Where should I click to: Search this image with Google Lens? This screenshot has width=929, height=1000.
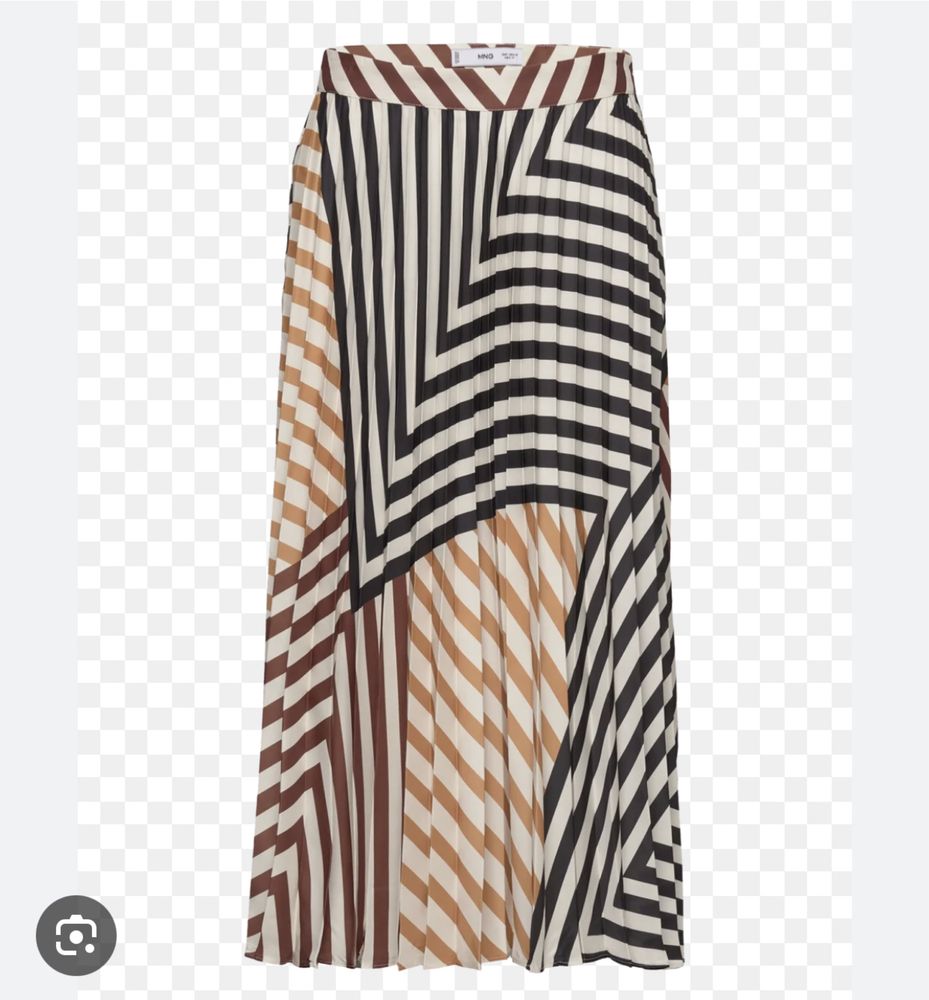[76, 935]
